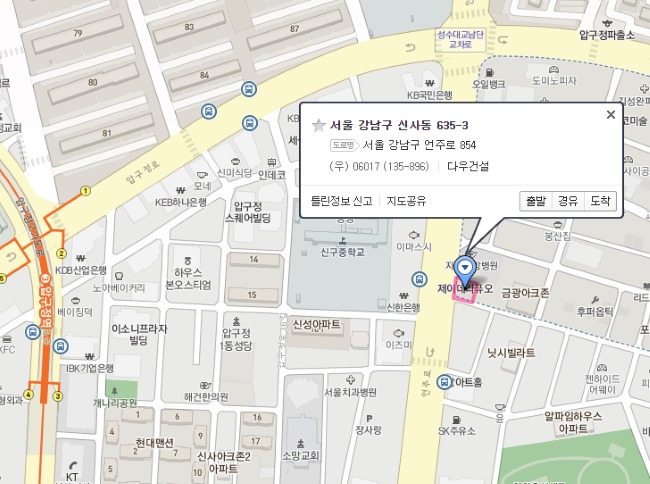Set this address as 도착 destination
This screenshot has width=650, height=484.
[x=600, y=201]
